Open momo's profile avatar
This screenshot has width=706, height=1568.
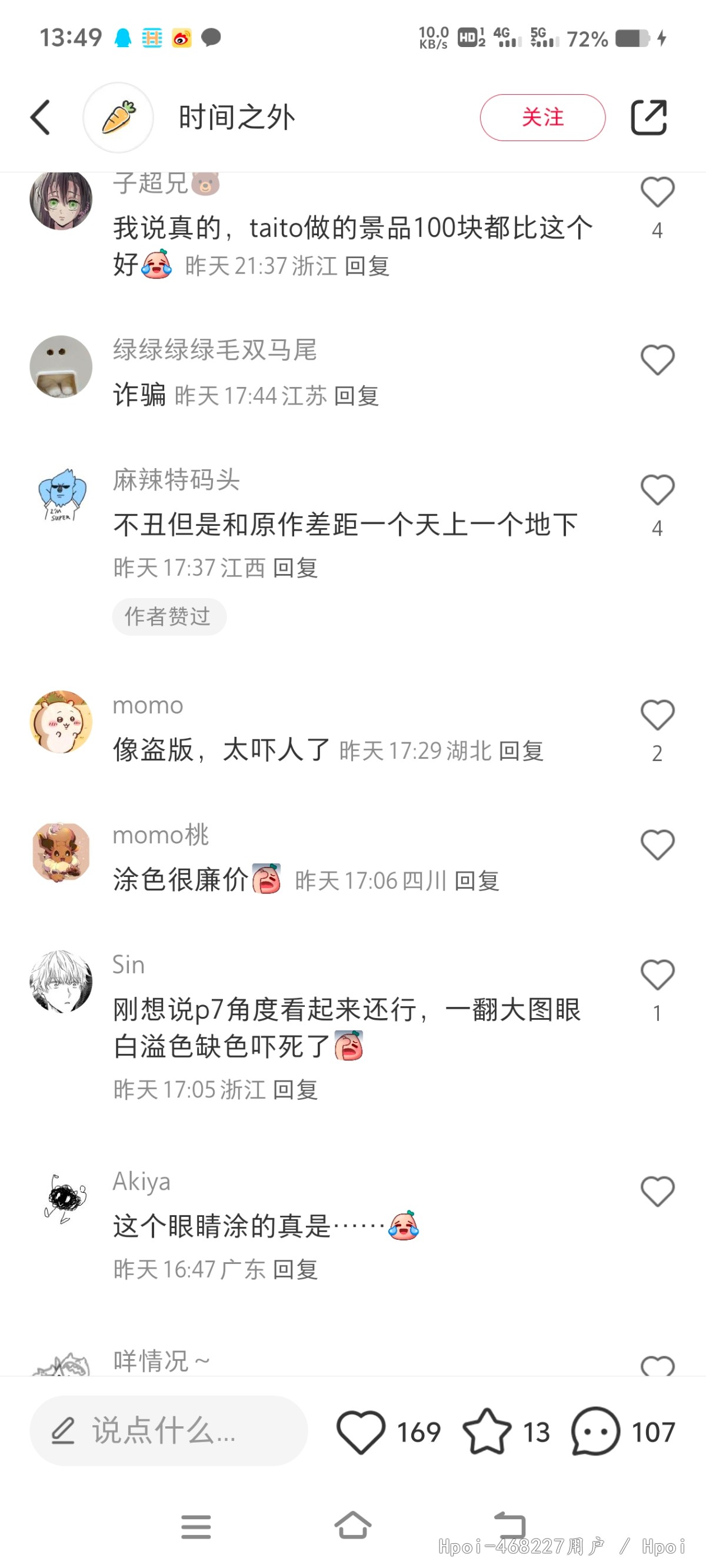click(x=61, y=721)
